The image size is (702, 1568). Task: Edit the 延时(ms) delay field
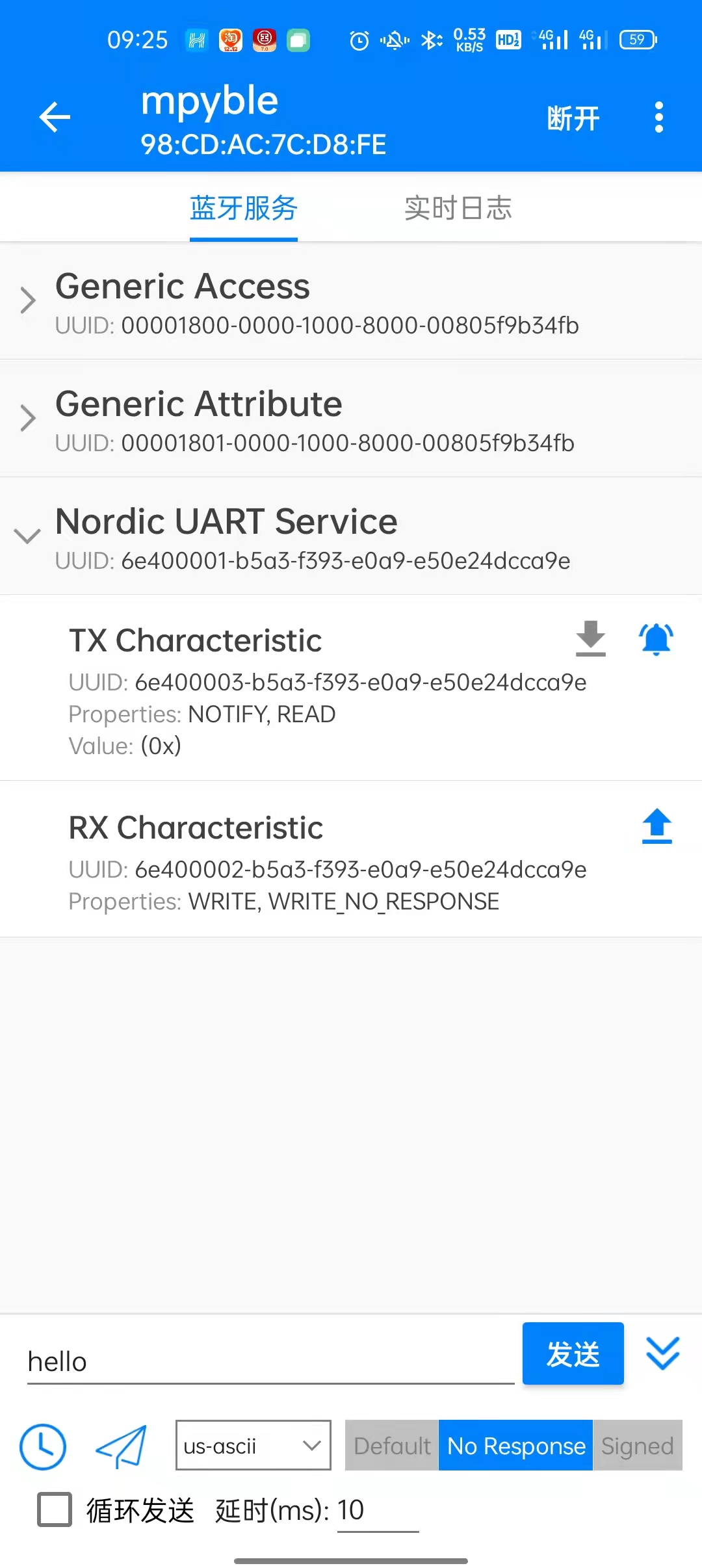pyautogui.click(x=377, y=1511)
